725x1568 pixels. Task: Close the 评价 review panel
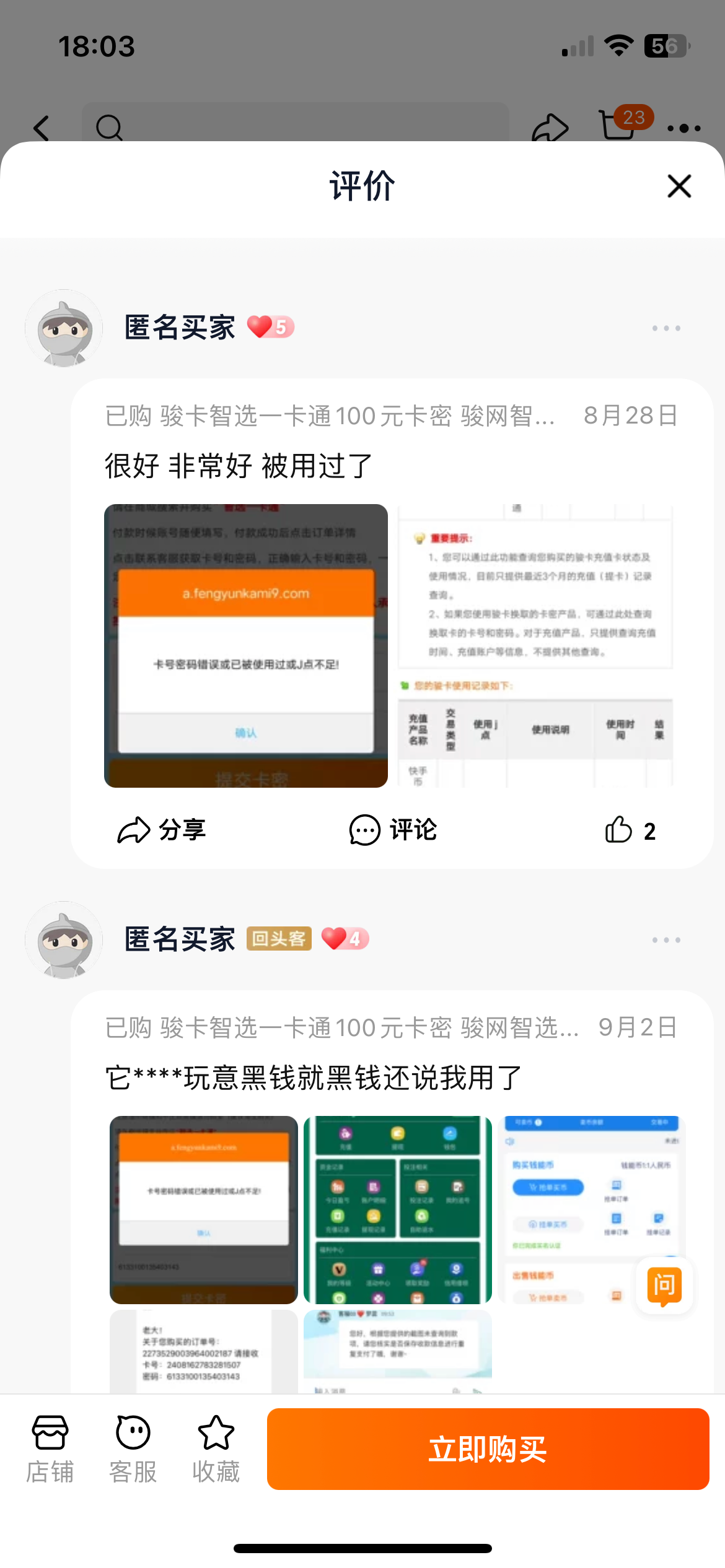click(x=679, y=186)
